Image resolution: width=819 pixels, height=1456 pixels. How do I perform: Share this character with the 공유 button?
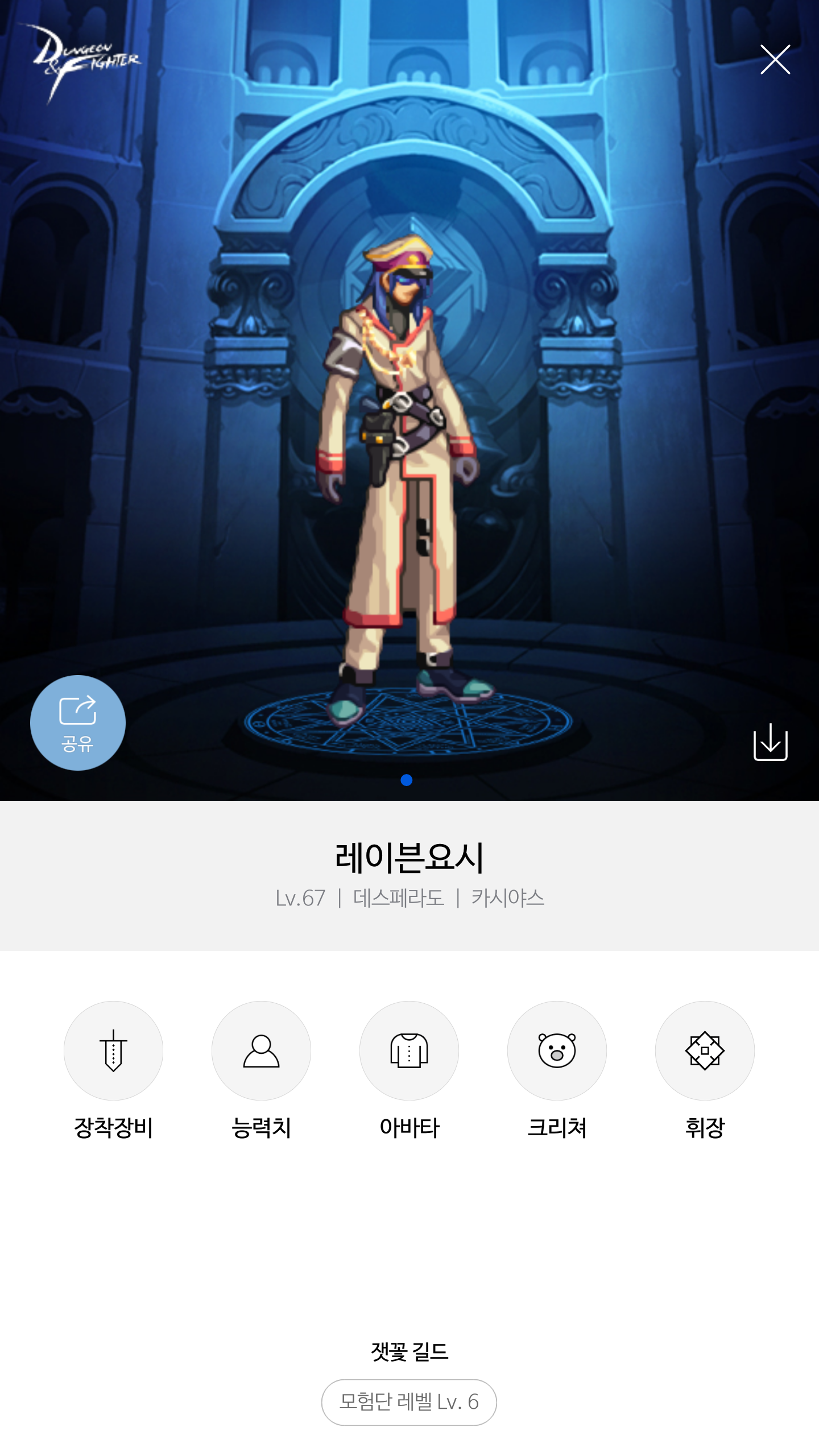[x=78, y=722]
